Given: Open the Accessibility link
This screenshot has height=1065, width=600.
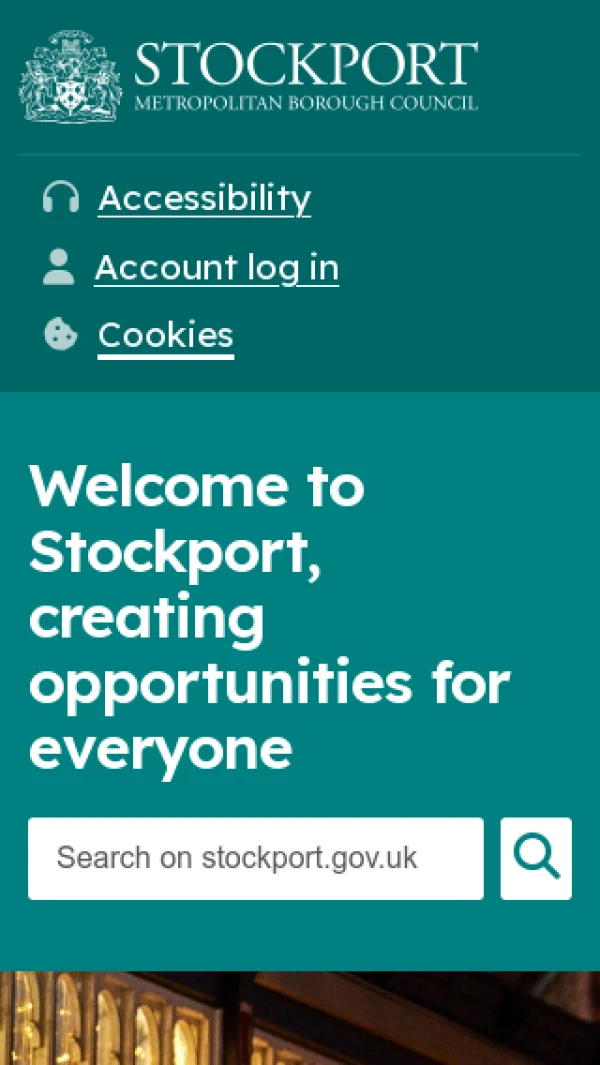Looking at the screenshot, I should click(204, 198).
